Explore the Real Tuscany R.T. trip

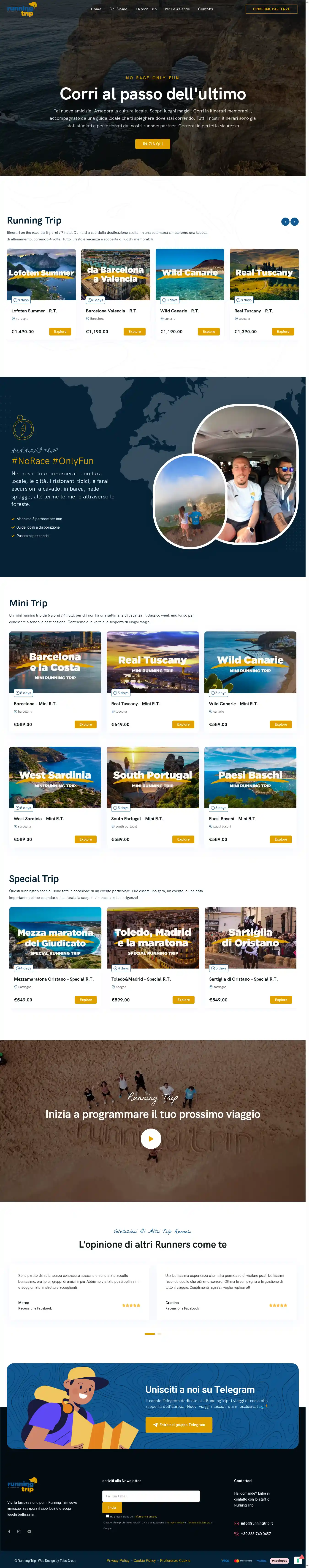pyautogui.click(x=283, y=332)
